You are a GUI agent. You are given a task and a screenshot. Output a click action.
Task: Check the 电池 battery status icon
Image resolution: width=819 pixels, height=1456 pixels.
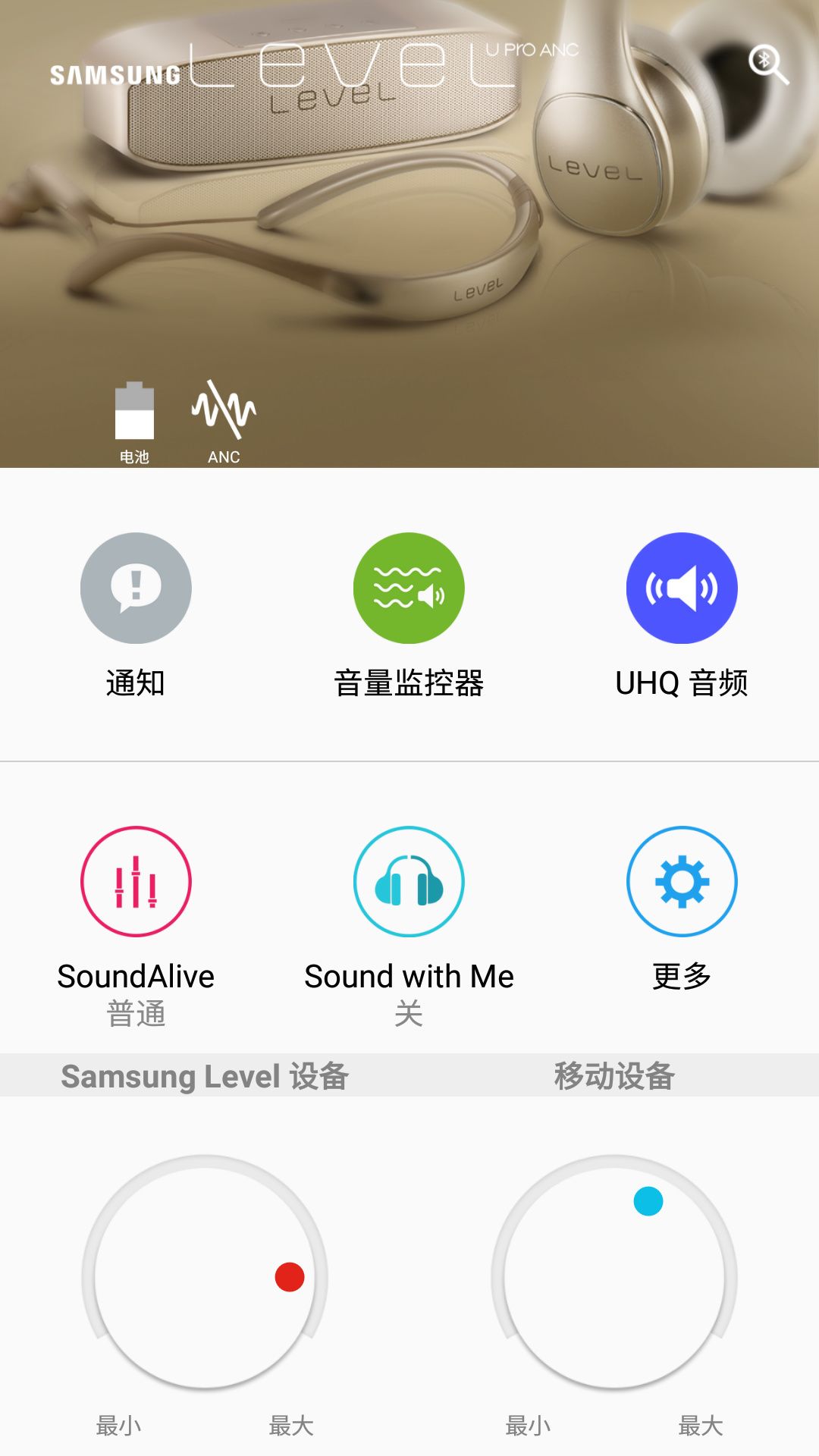(x=136, y=413)
